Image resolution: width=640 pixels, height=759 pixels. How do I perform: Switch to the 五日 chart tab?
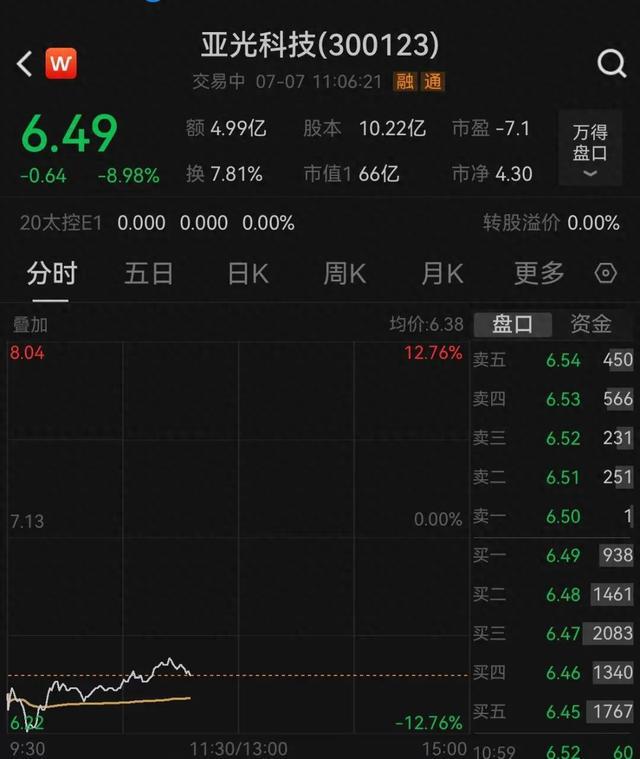pyautogui.click(x=149, y=273)
